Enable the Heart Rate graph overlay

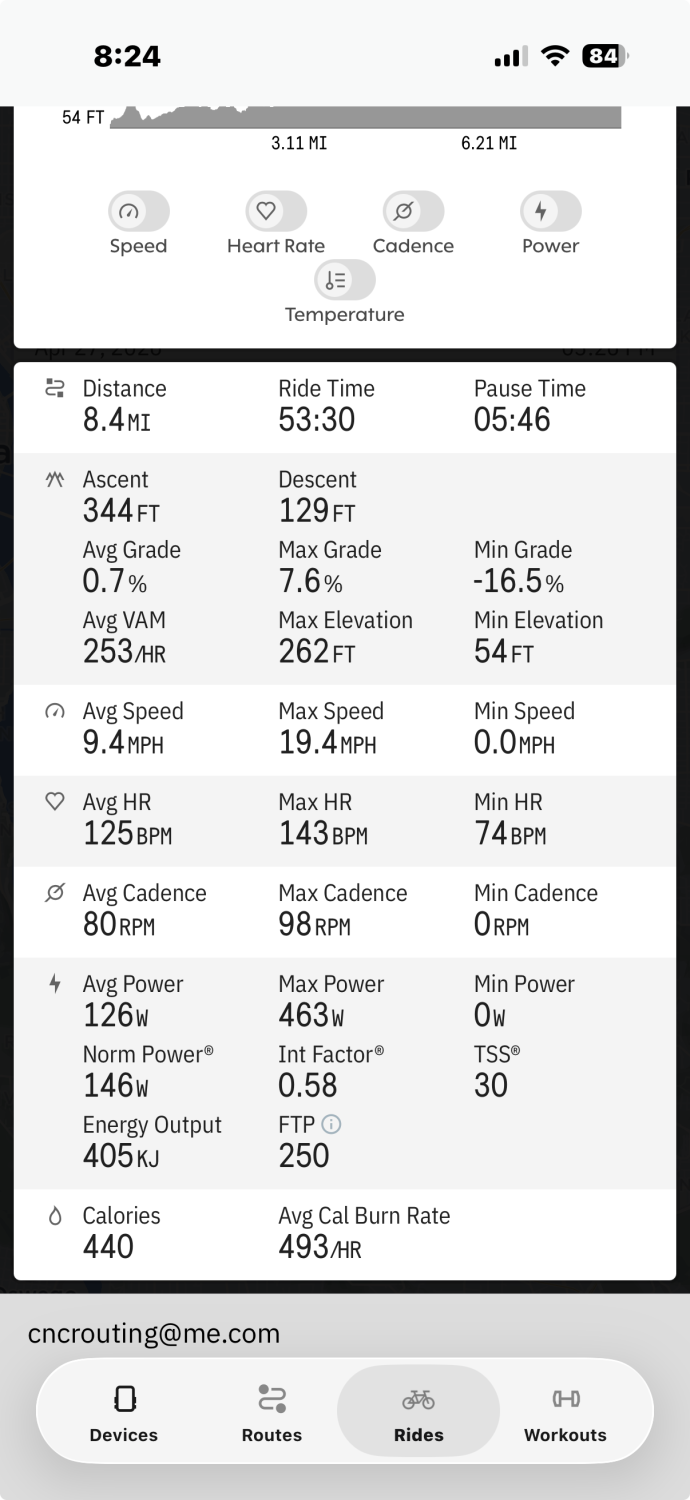(x=275, y=212)
